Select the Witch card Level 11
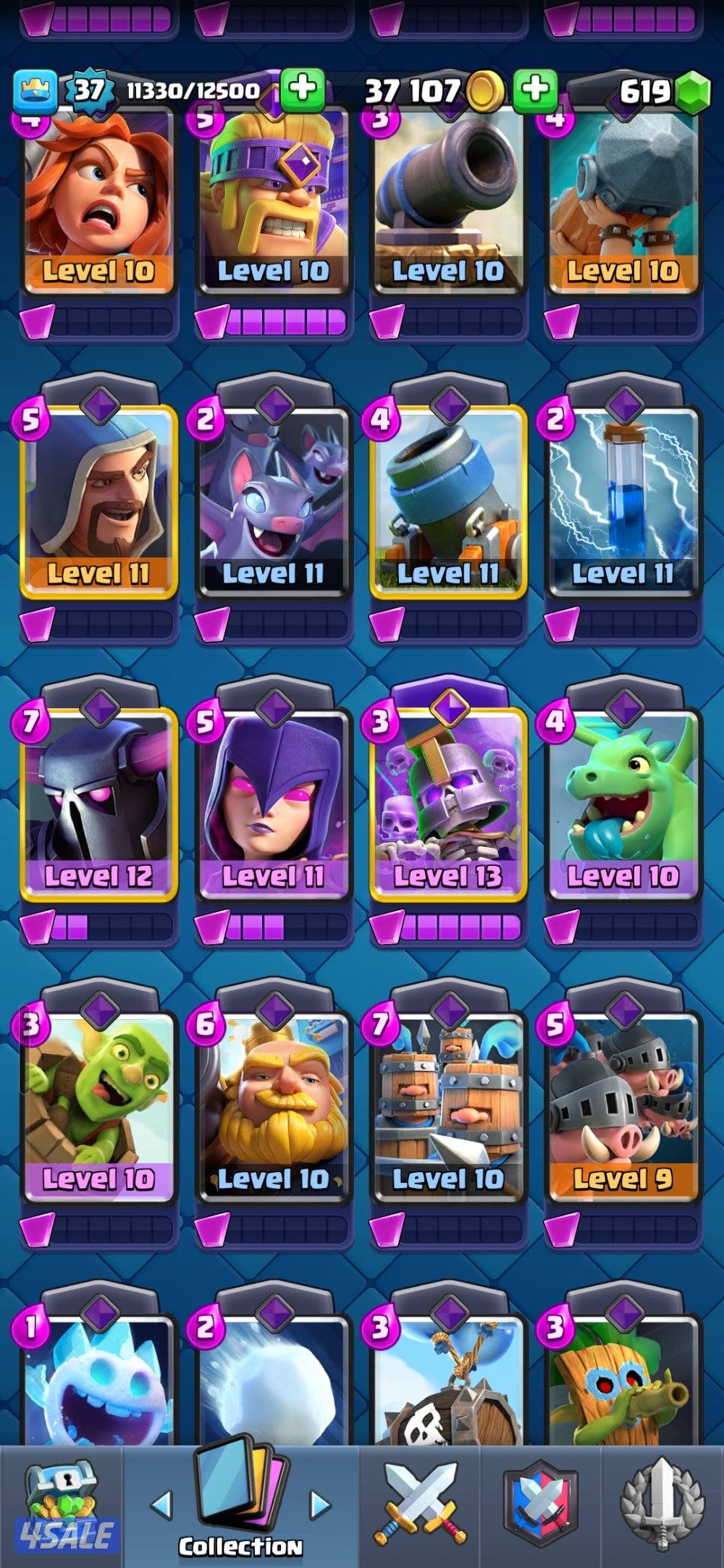 [274, 804]
